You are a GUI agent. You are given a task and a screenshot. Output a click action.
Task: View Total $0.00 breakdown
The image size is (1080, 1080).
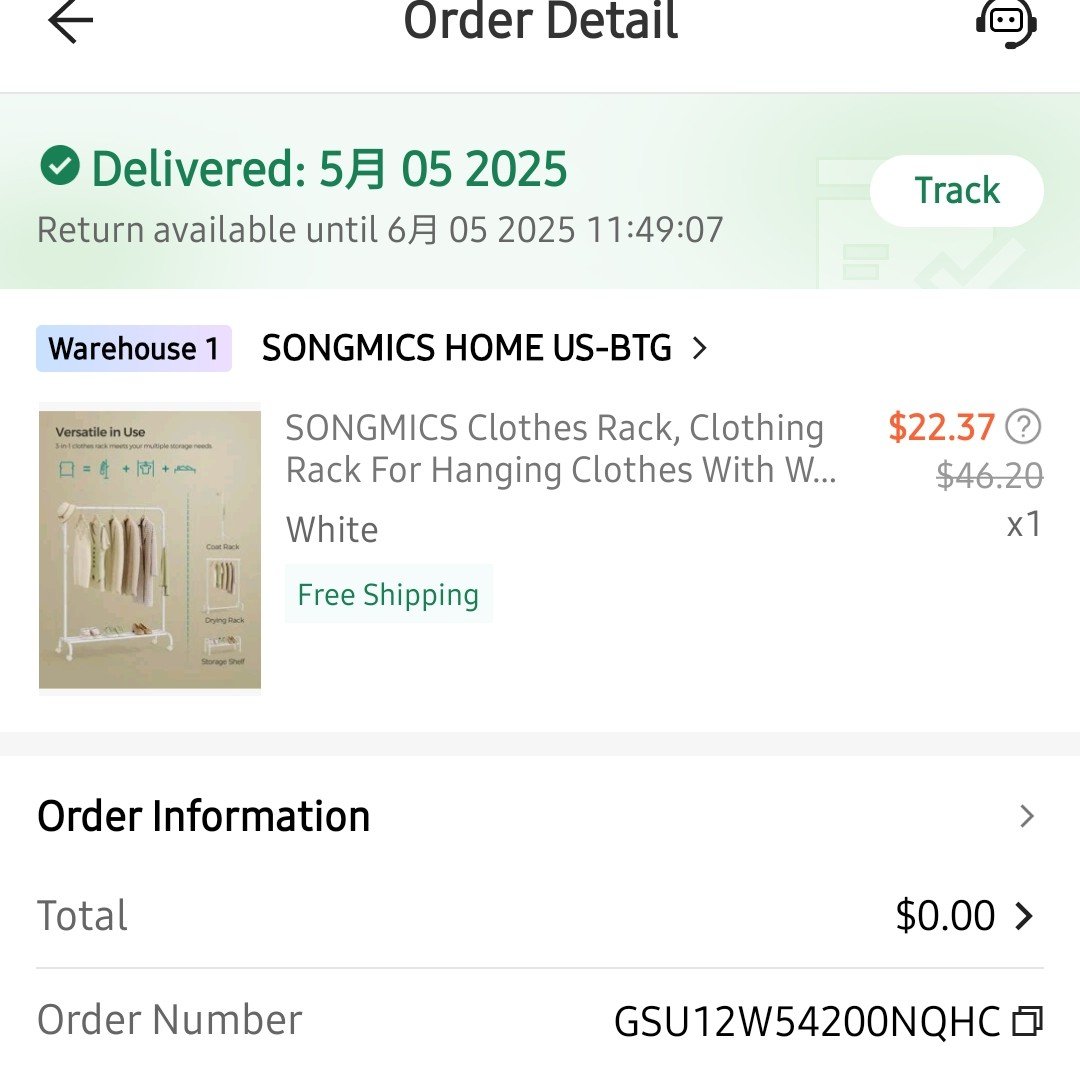(1023, 916)
